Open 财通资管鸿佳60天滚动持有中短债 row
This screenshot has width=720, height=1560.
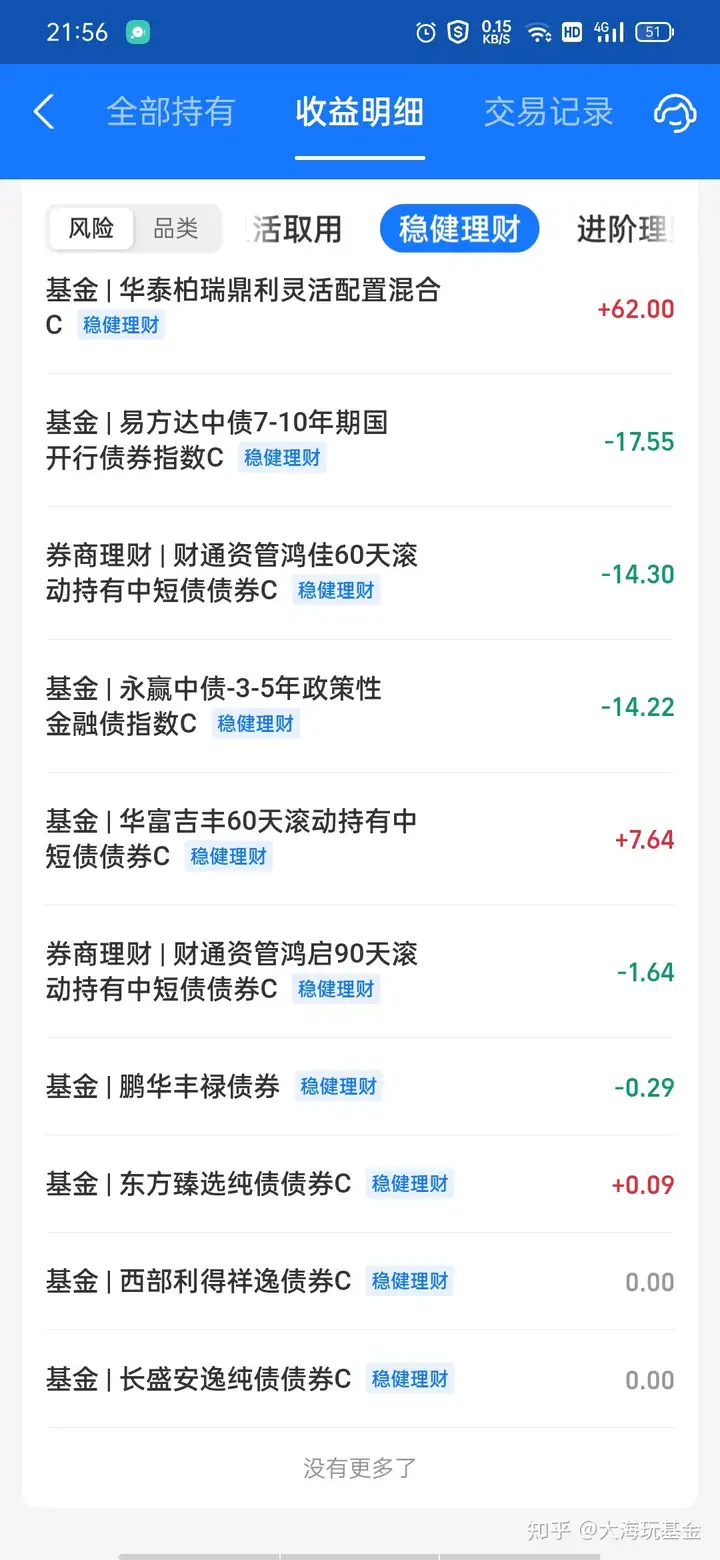[x=360, y=574]
